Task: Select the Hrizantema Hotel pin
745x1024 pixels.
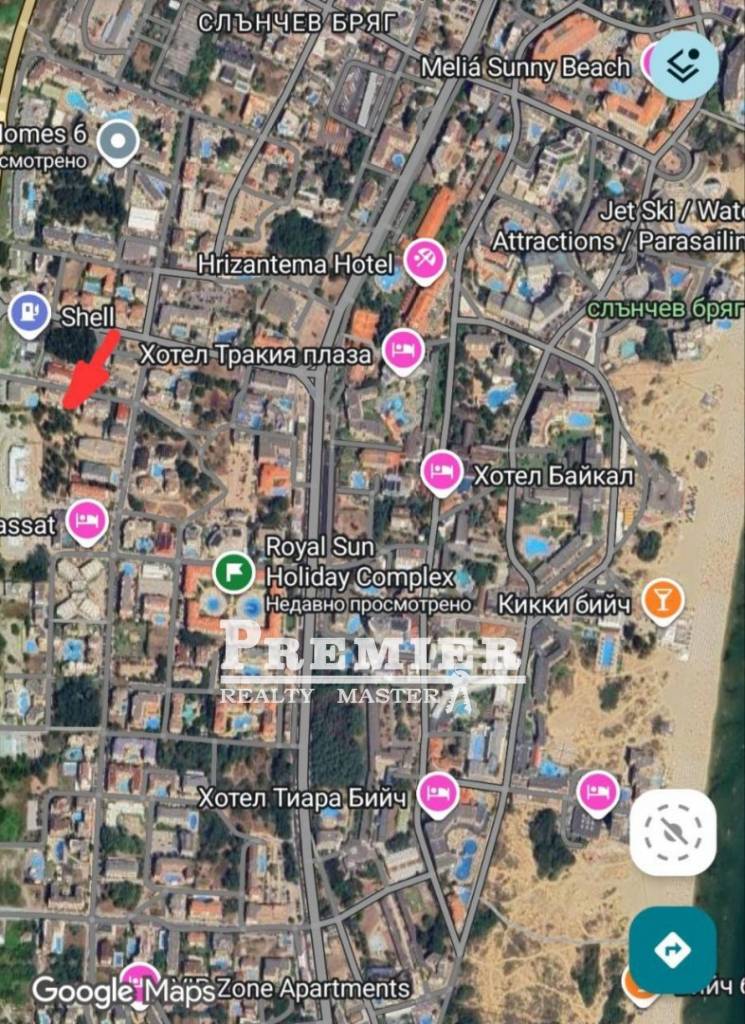Action: pos(425,263)
